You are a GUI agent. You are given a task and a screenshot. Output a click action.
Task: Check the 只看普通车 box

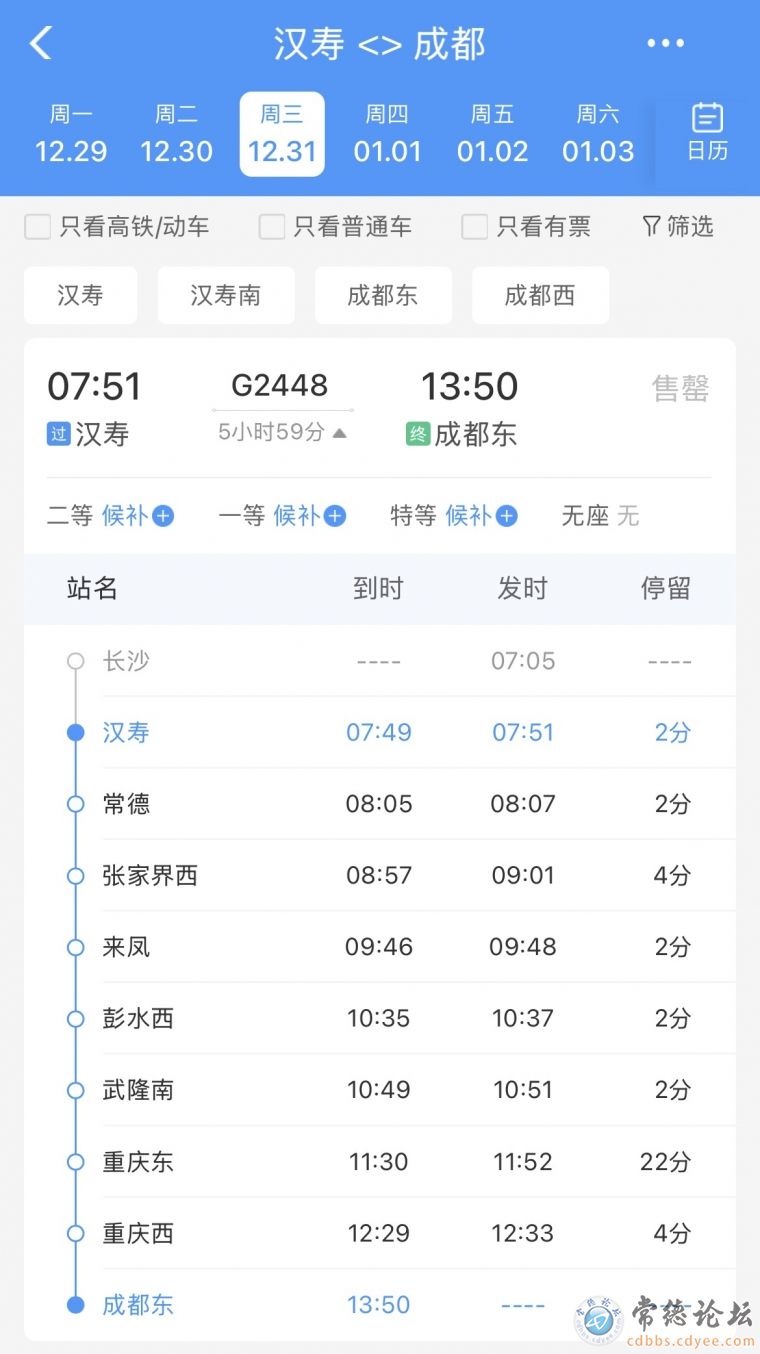coord(272,227)
